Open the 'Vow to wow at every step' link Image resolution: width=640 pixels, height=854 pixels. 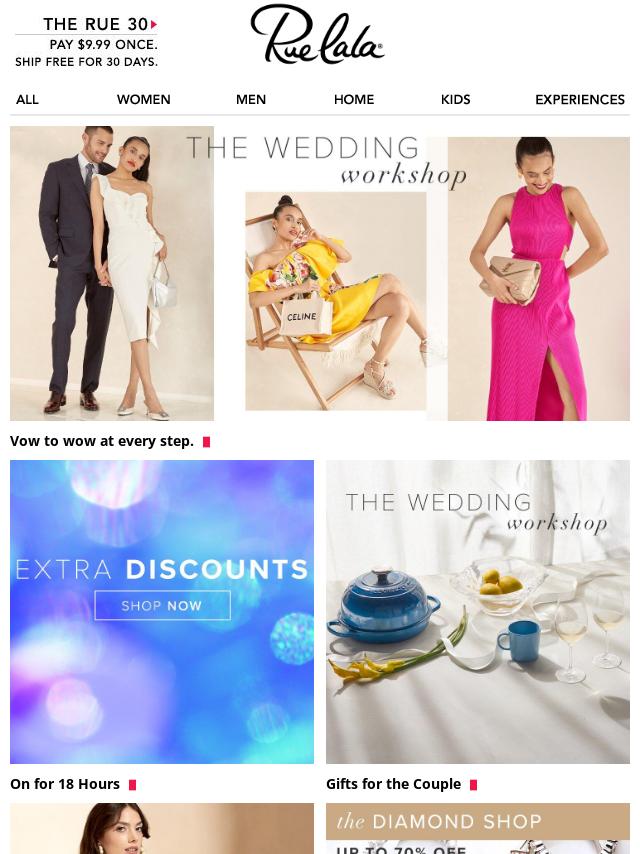pyautogui.click(x=102, y=441)
